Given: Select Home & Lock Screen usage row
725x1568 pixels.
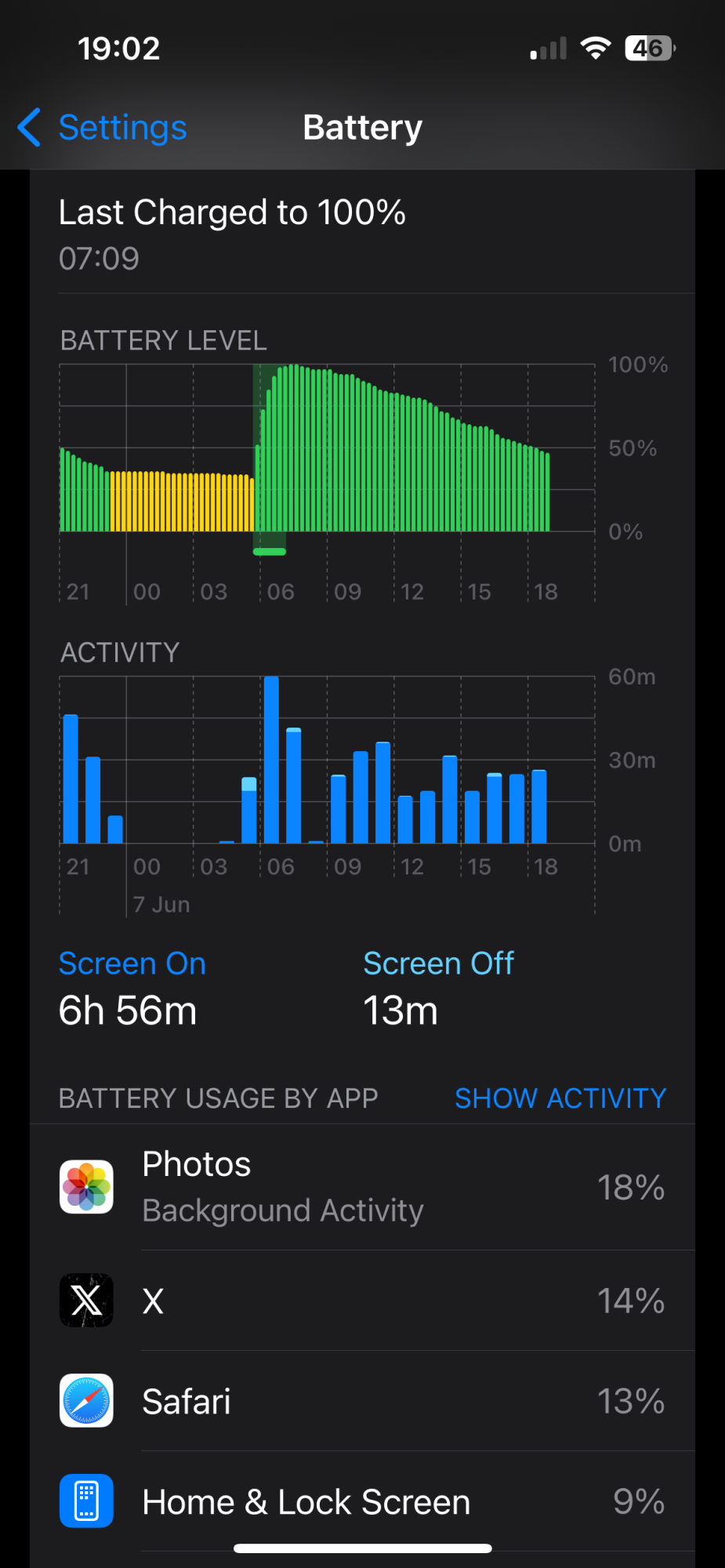Looking at the screenshot, I should coord(362,1501).
